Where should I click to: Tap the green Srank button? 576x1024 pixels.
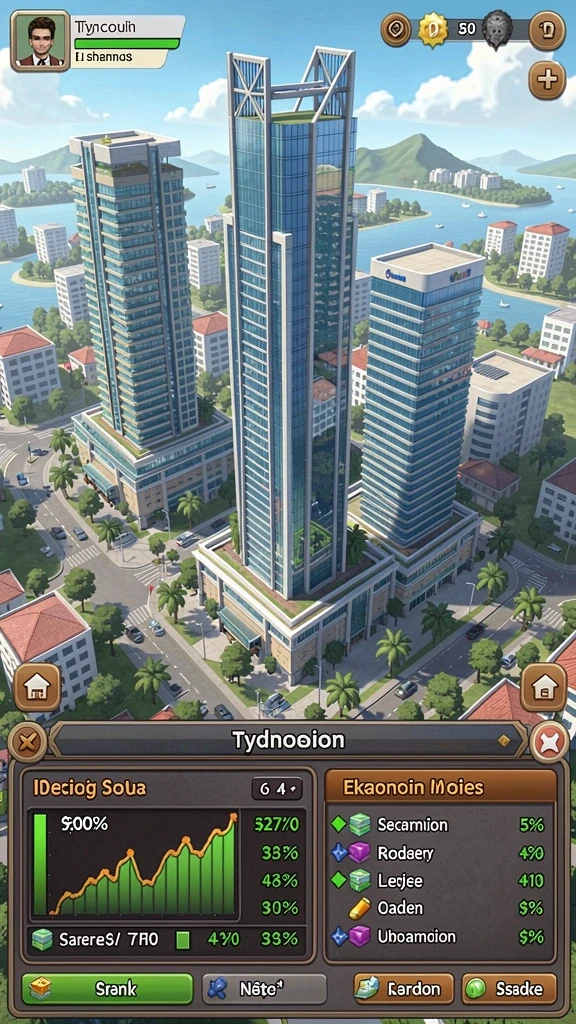(x=108, y=988)
